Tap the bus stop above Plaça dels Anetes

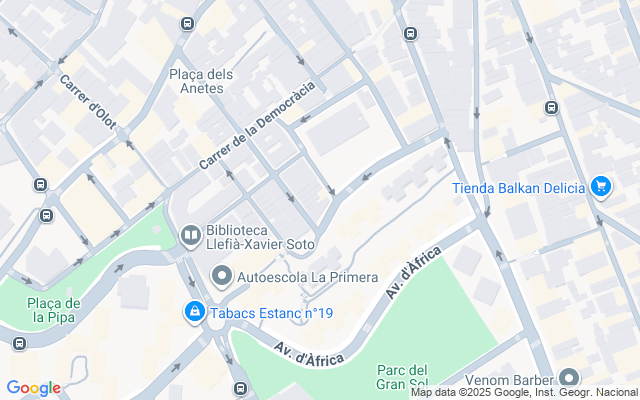(x=187, y=24)
